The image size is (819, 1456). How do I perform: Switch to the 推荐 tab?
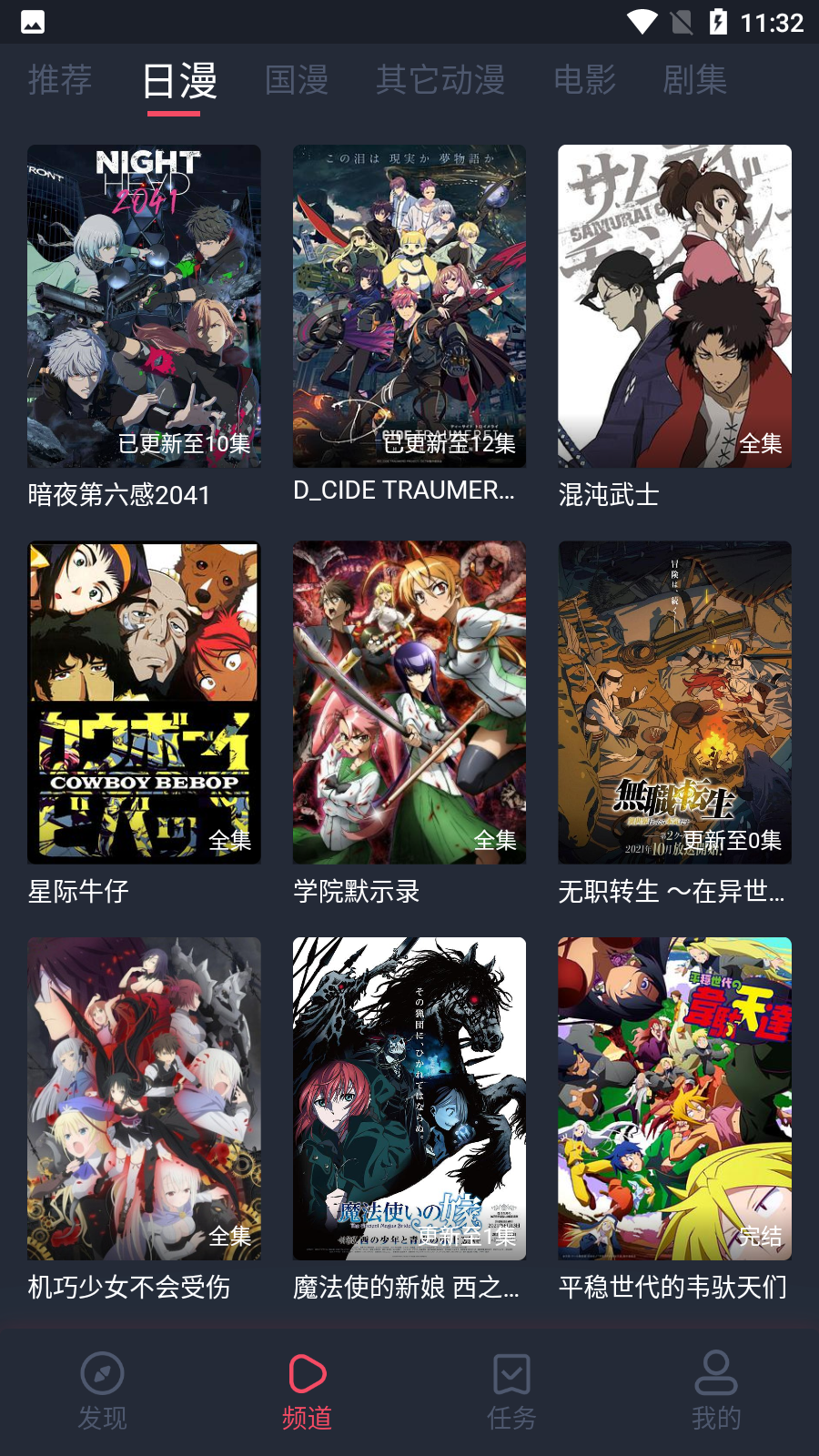[x=58, y=82]
